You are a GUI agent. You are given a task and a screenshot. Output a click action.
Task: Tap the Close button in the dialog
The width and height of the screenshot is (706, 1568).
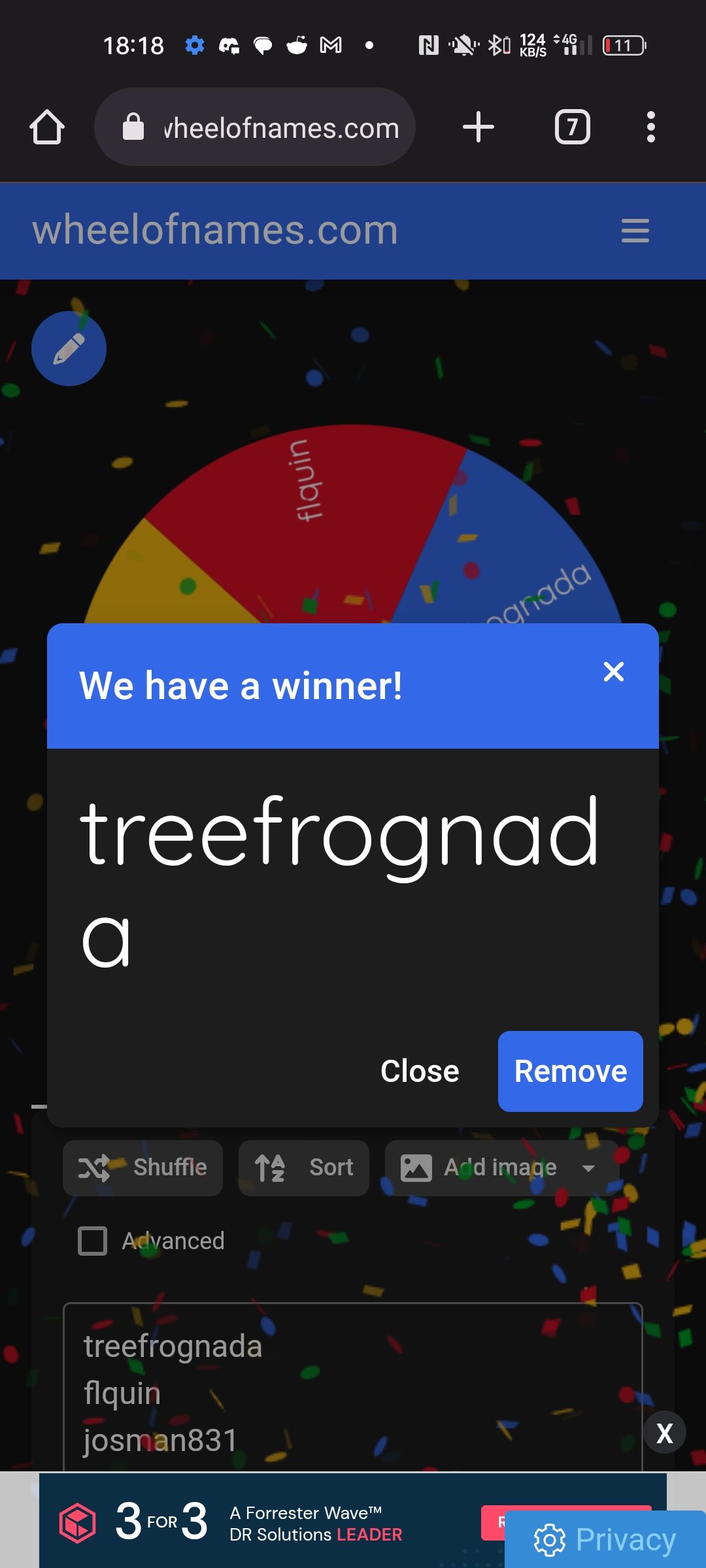(420, 1071)
